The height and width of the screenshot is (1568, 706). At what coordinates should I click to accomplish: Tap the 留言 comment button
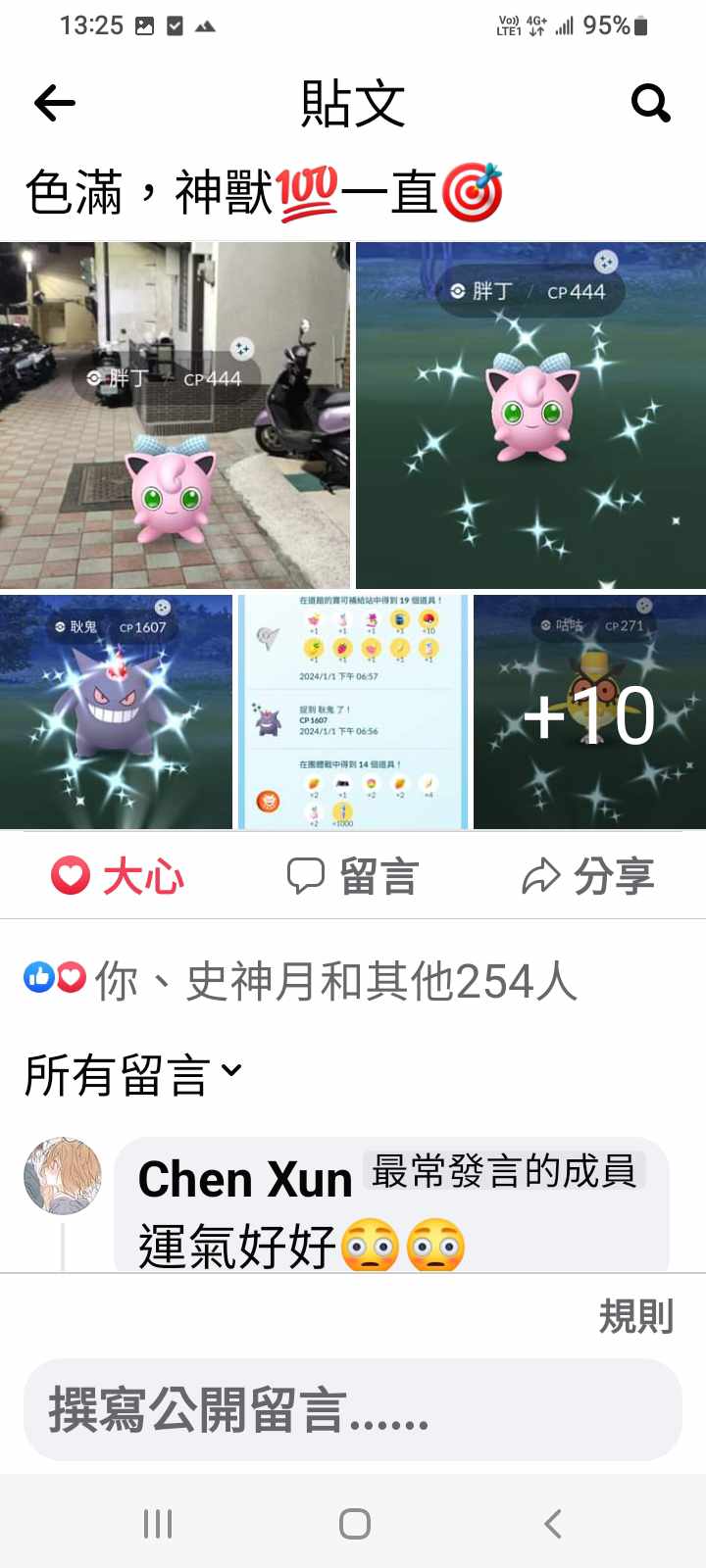click(353, 875)
